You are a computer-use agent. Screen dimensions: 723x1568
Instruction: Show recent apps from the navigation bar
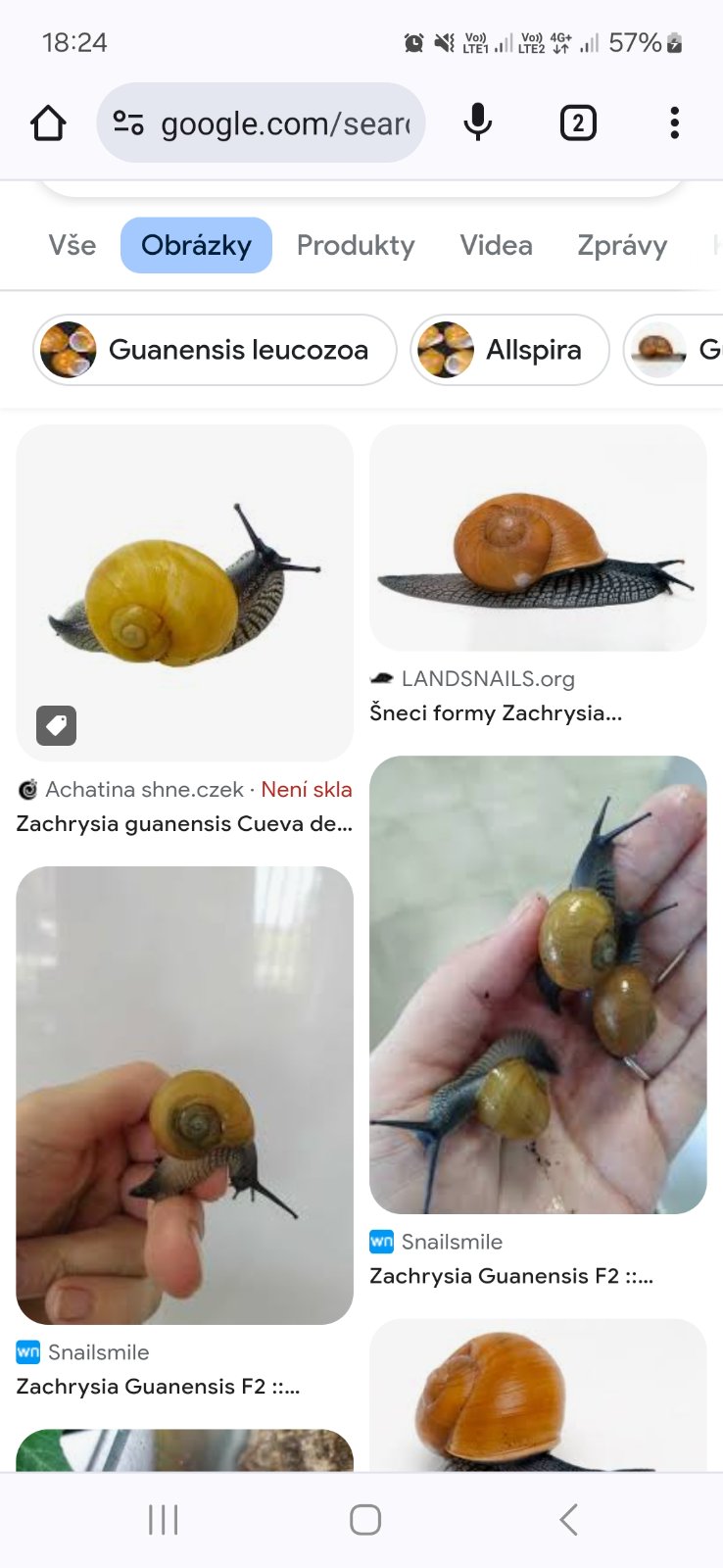[163, 1520]
